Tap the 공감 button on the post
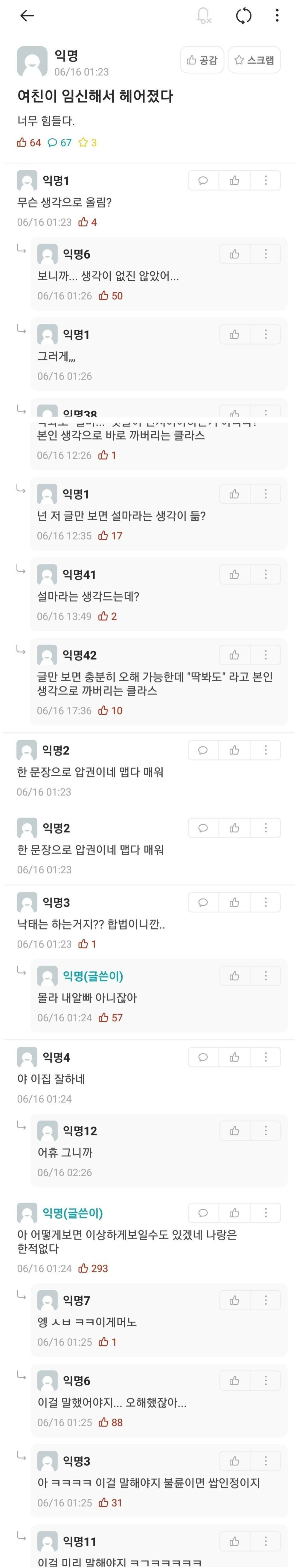The image size is (299, 1568). click(x=202, y=60)
